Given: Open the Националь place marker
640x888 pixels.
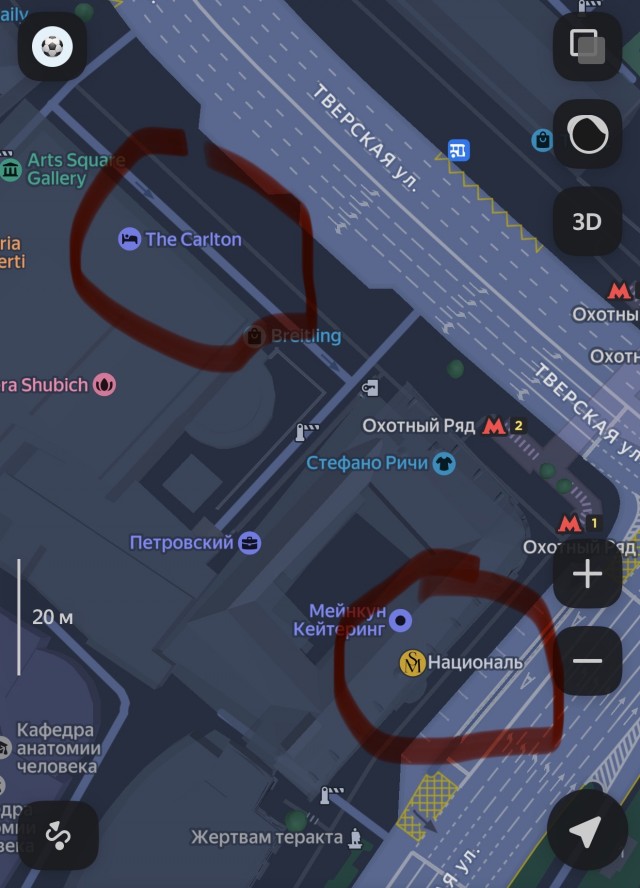Looking at the screenshot, I should click(x=412, y=662).
